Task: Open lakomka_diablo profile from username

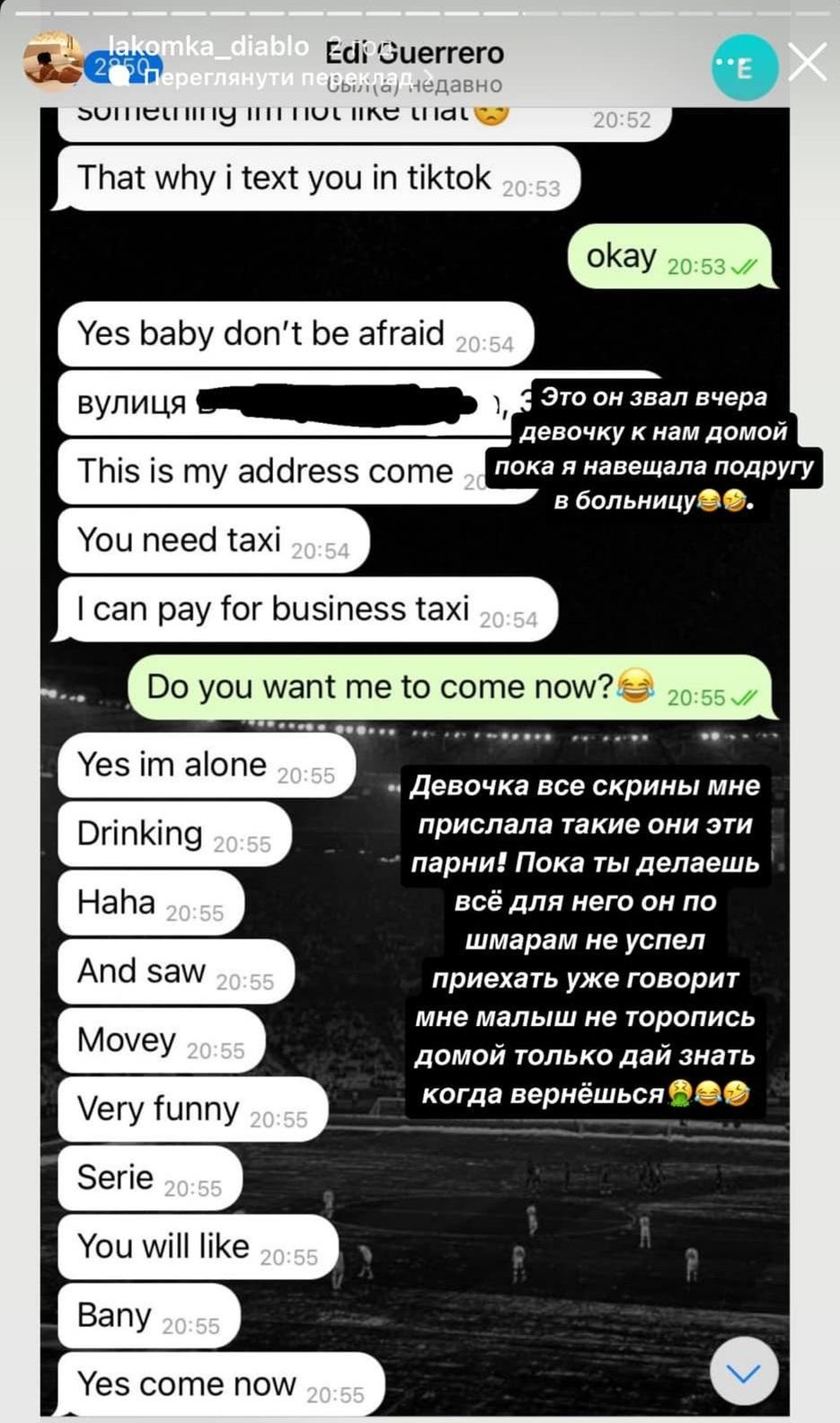Action: (x=208, y=46)
